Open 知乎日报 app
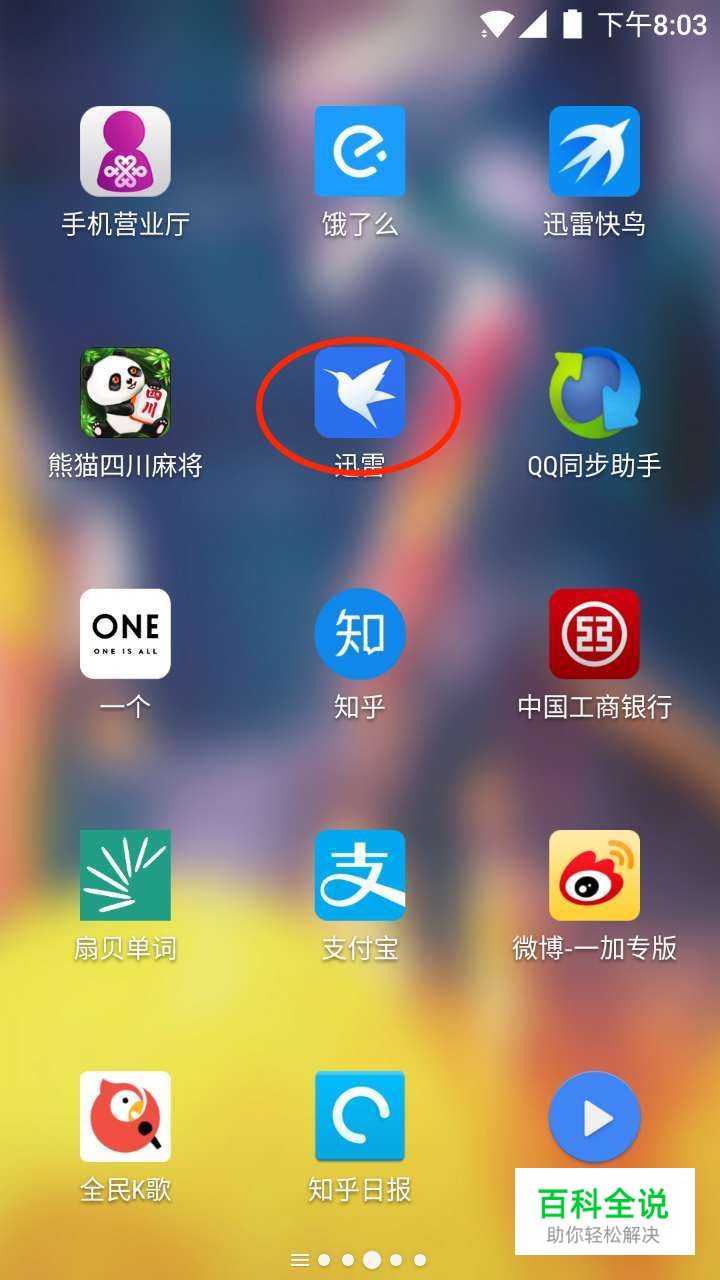 (360, 1117)
